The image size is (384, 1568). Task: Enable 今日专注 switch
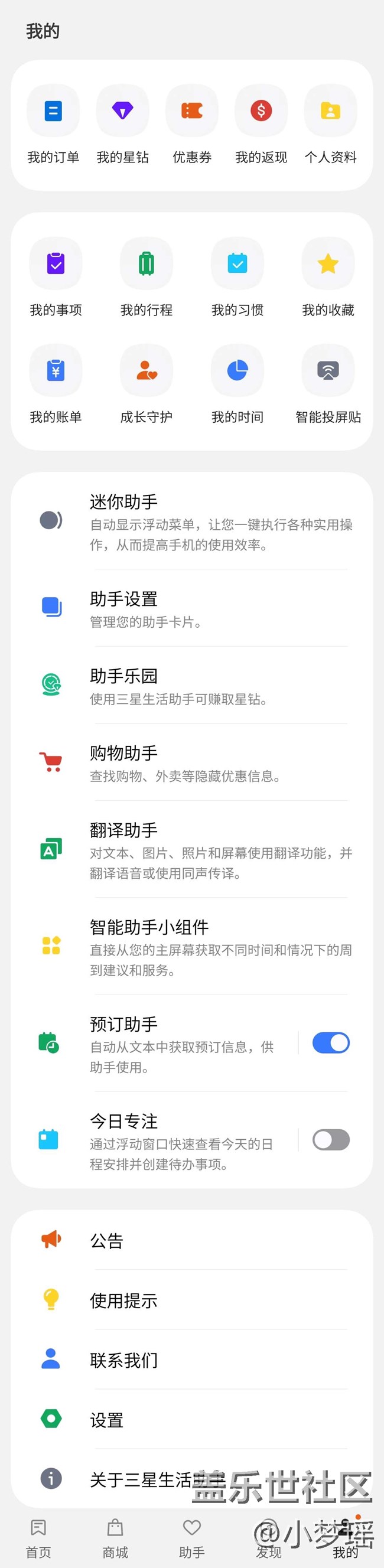coord(330,1140)
